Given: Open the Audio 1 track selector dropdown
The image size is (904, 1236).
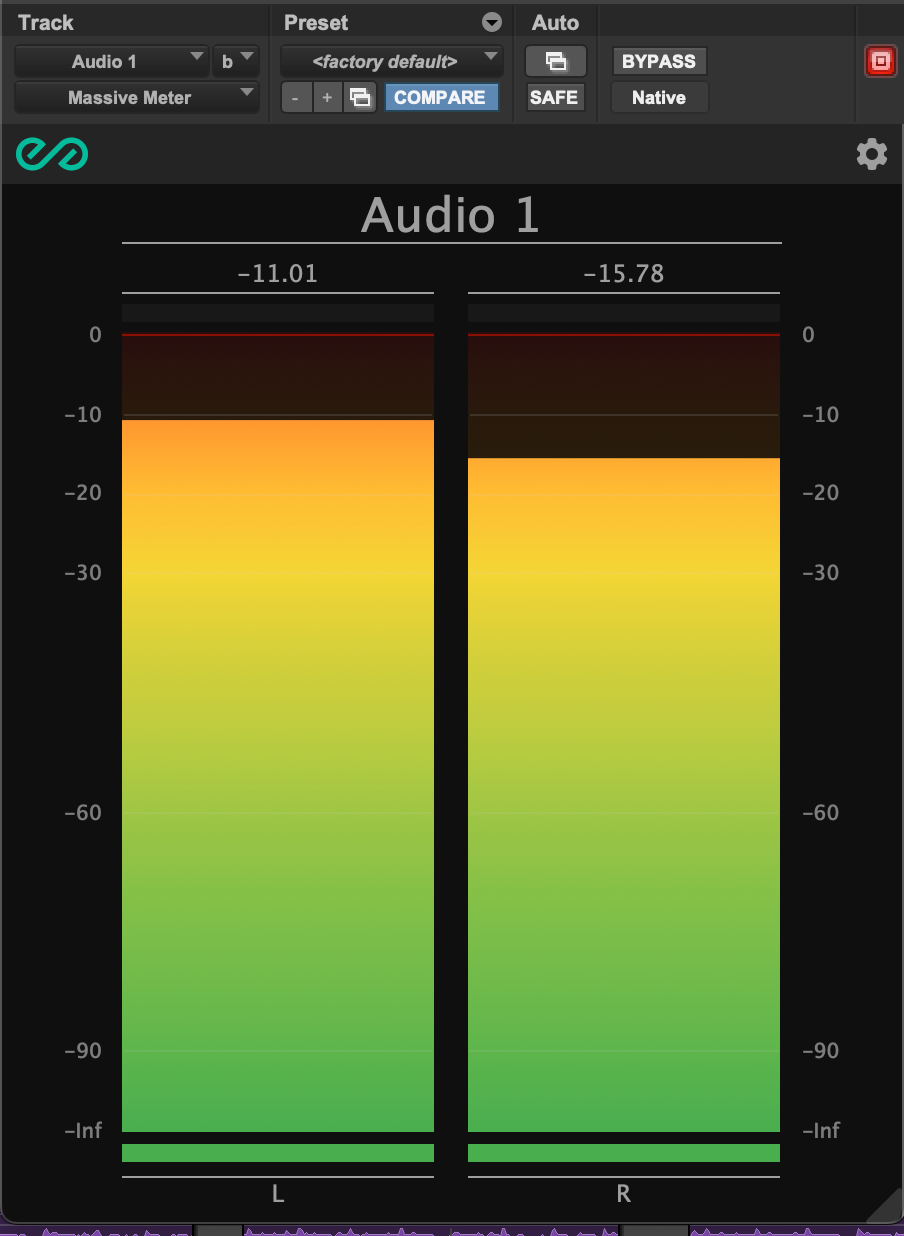Looking at the screenshot, I should [111, 62].
